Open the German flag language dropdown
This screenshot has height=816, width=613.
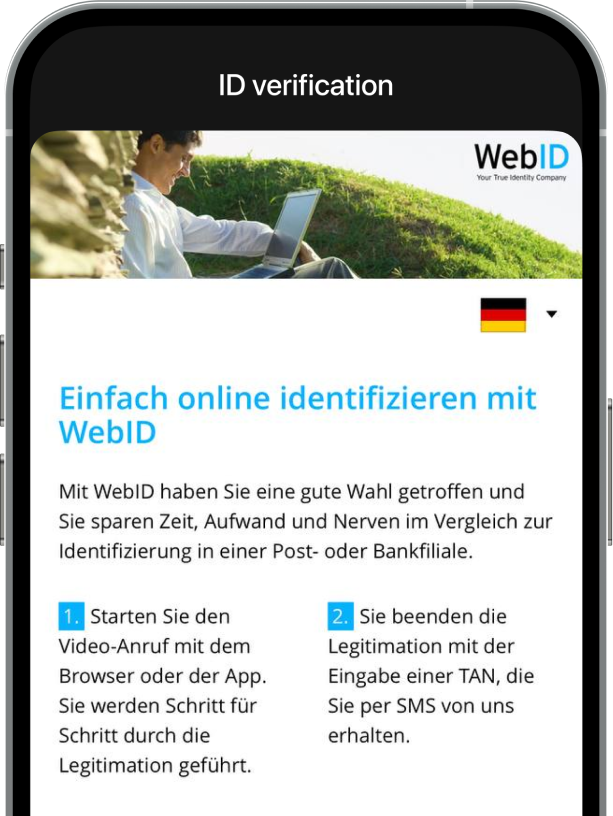click(518, 315)
